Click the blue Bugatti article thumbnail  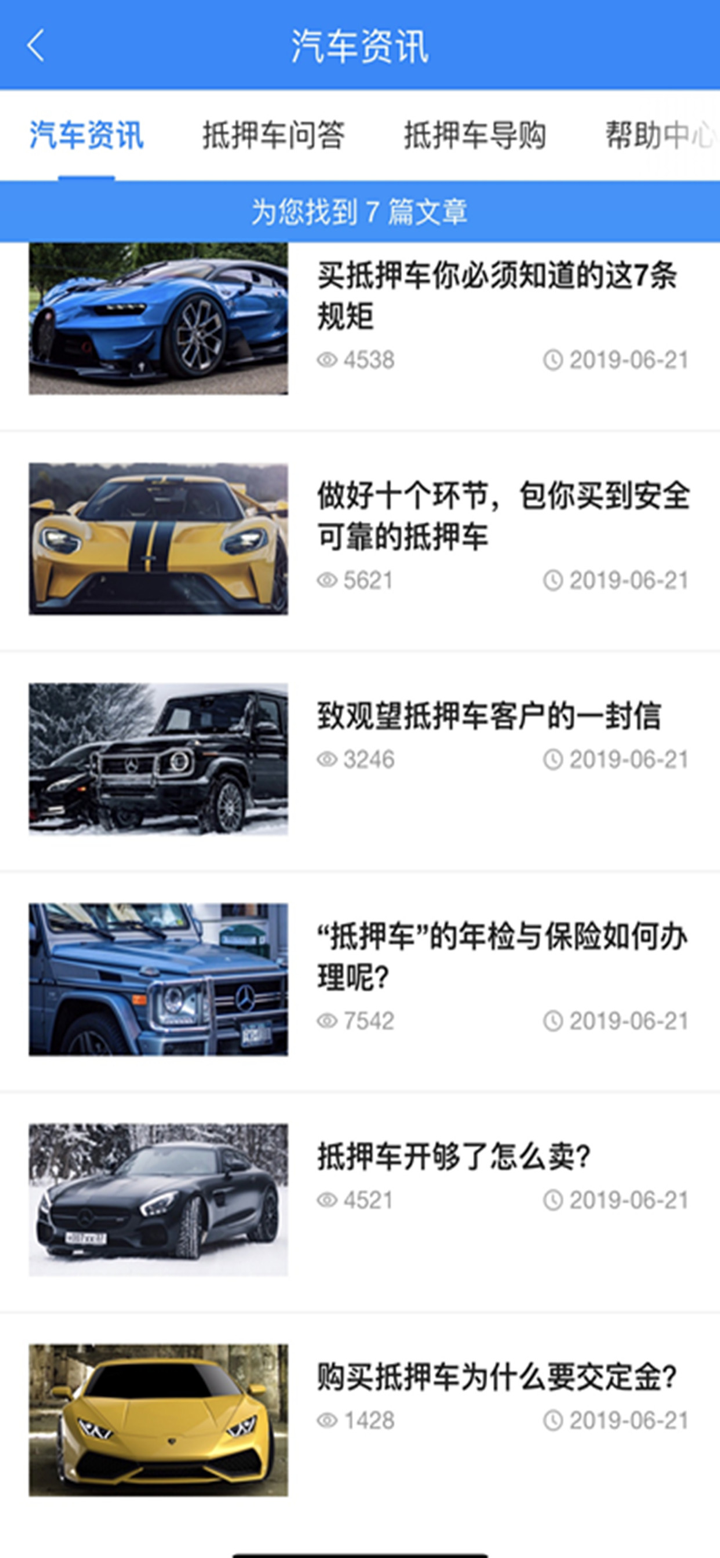click(157, 318)
